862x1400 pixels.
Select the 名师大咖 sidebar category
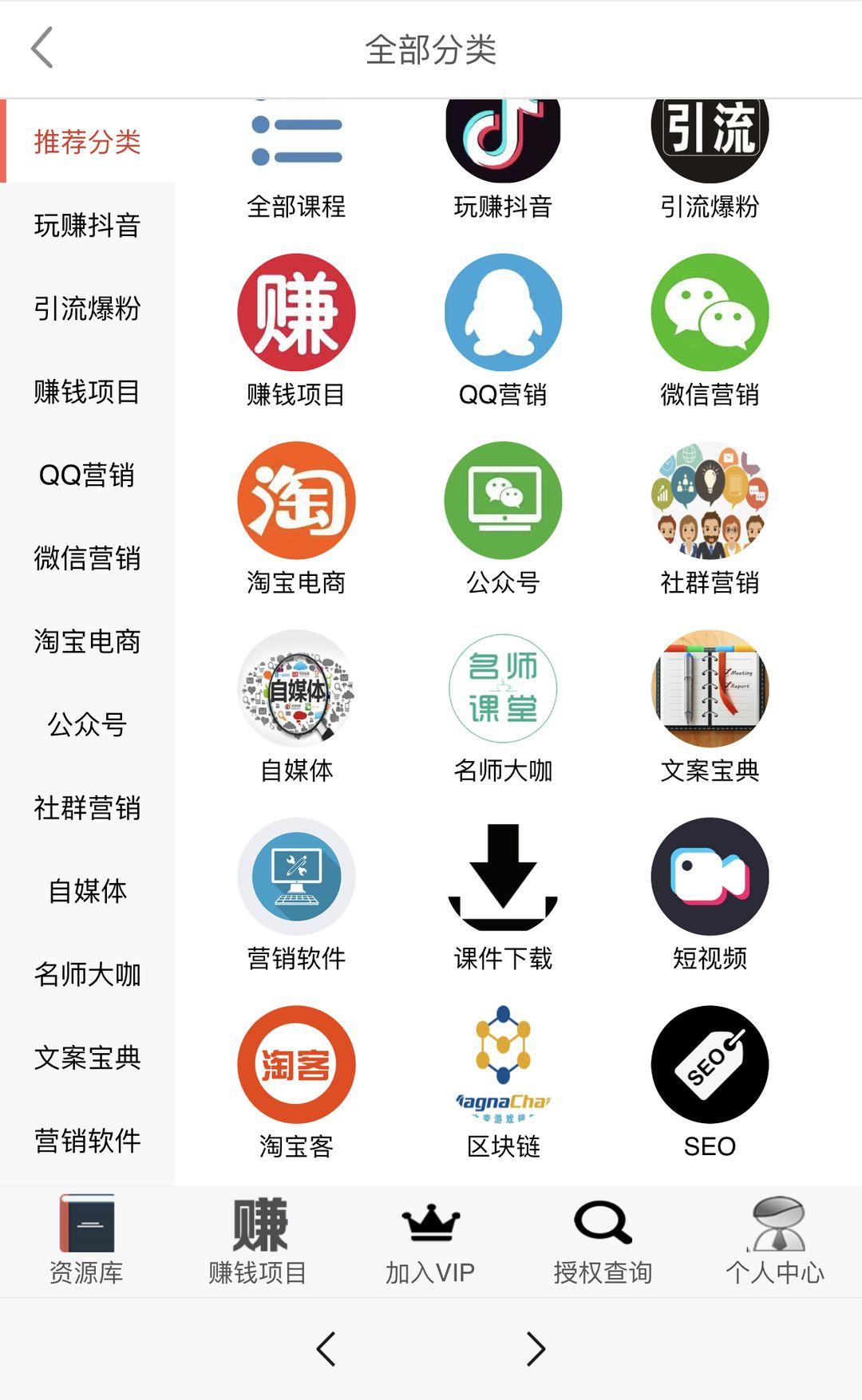87,974
